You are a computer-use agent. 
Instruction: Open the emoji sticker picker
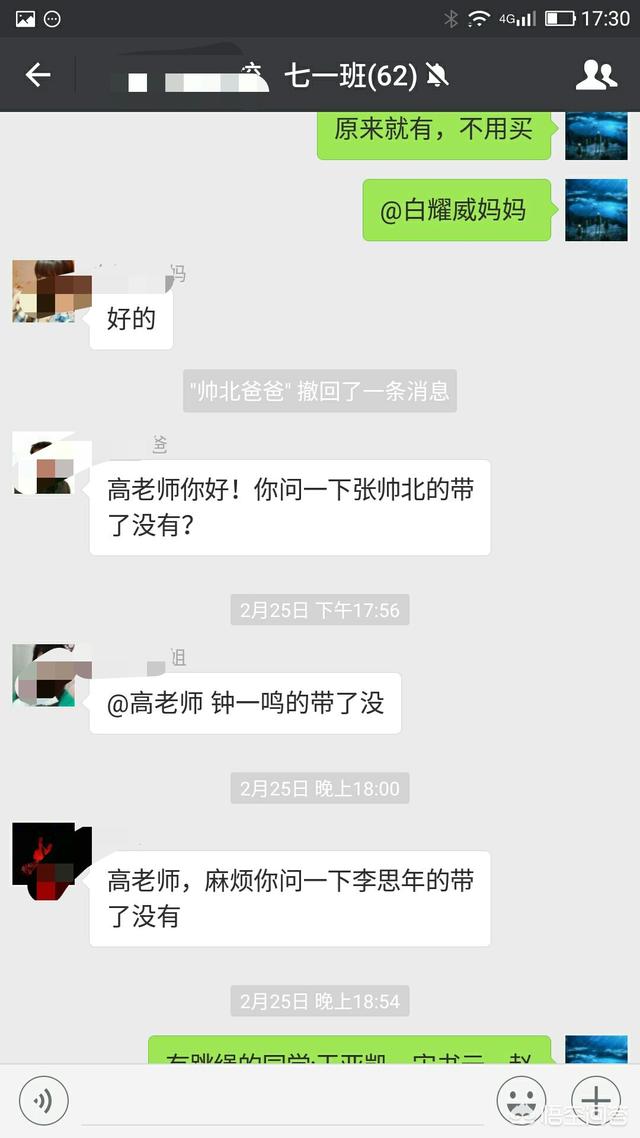(521, 1101)
